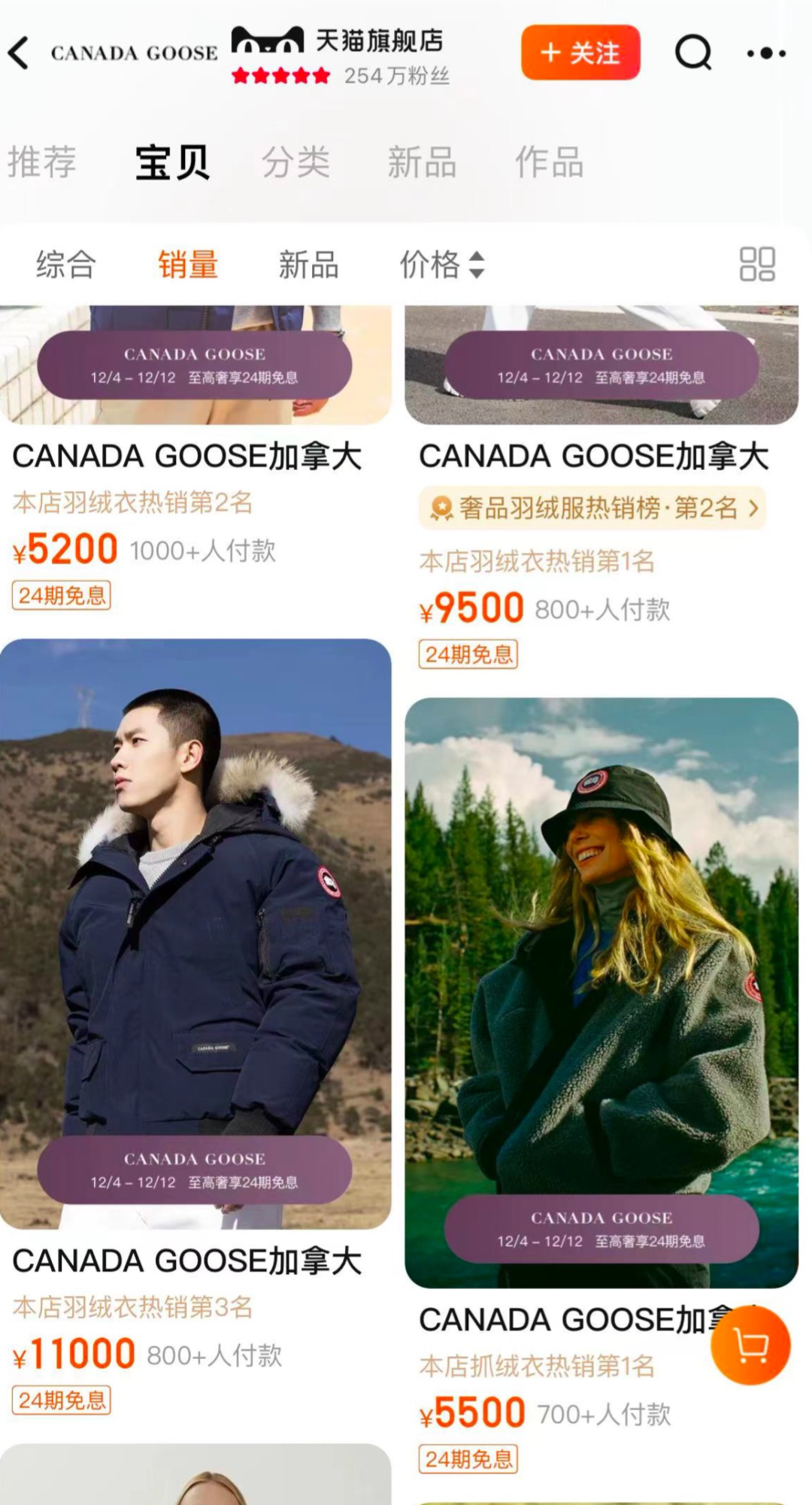812x1505 pixels.
Task: Open the 奢品羽绒服热销榜 ranking link
Action: pos(592,508)
